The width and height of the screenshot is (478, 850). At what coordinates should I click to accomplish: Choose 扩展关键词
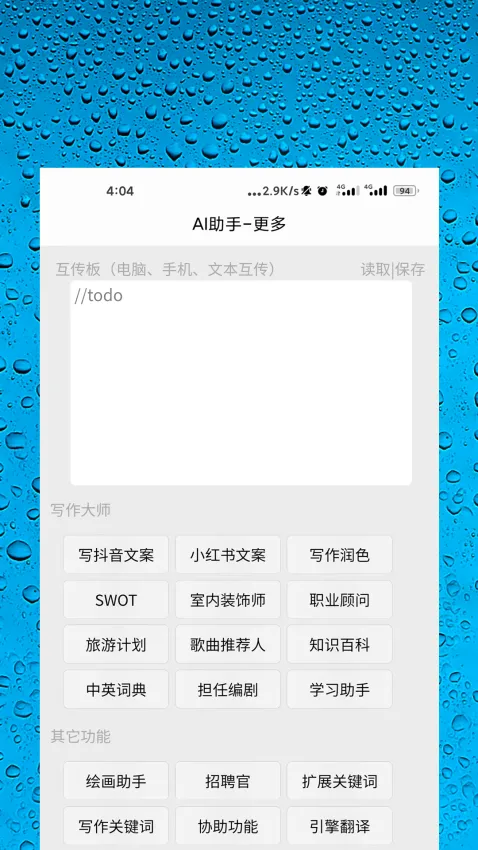(x=339, y=781)
